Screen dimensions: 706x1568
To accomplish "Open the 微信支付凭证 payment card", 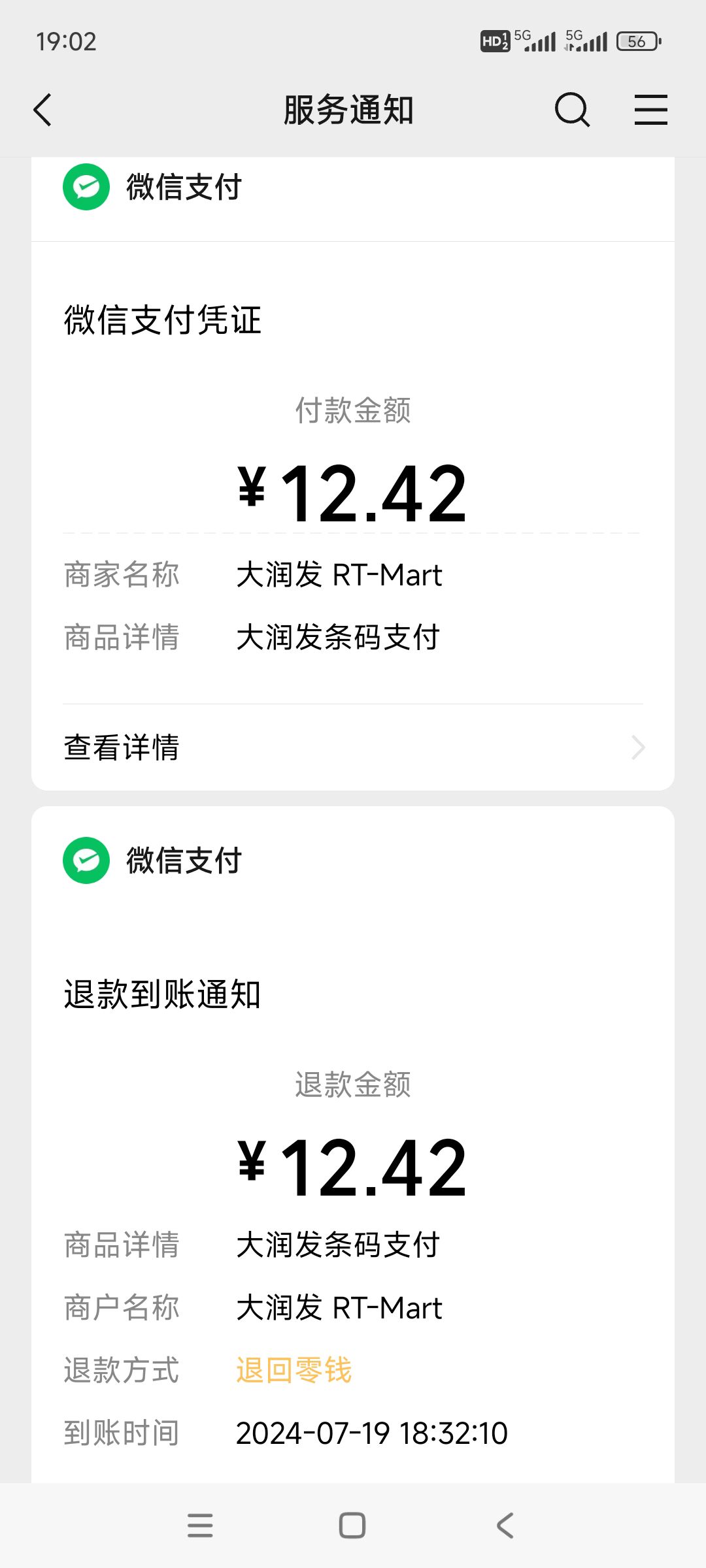I will coord(353,474).
